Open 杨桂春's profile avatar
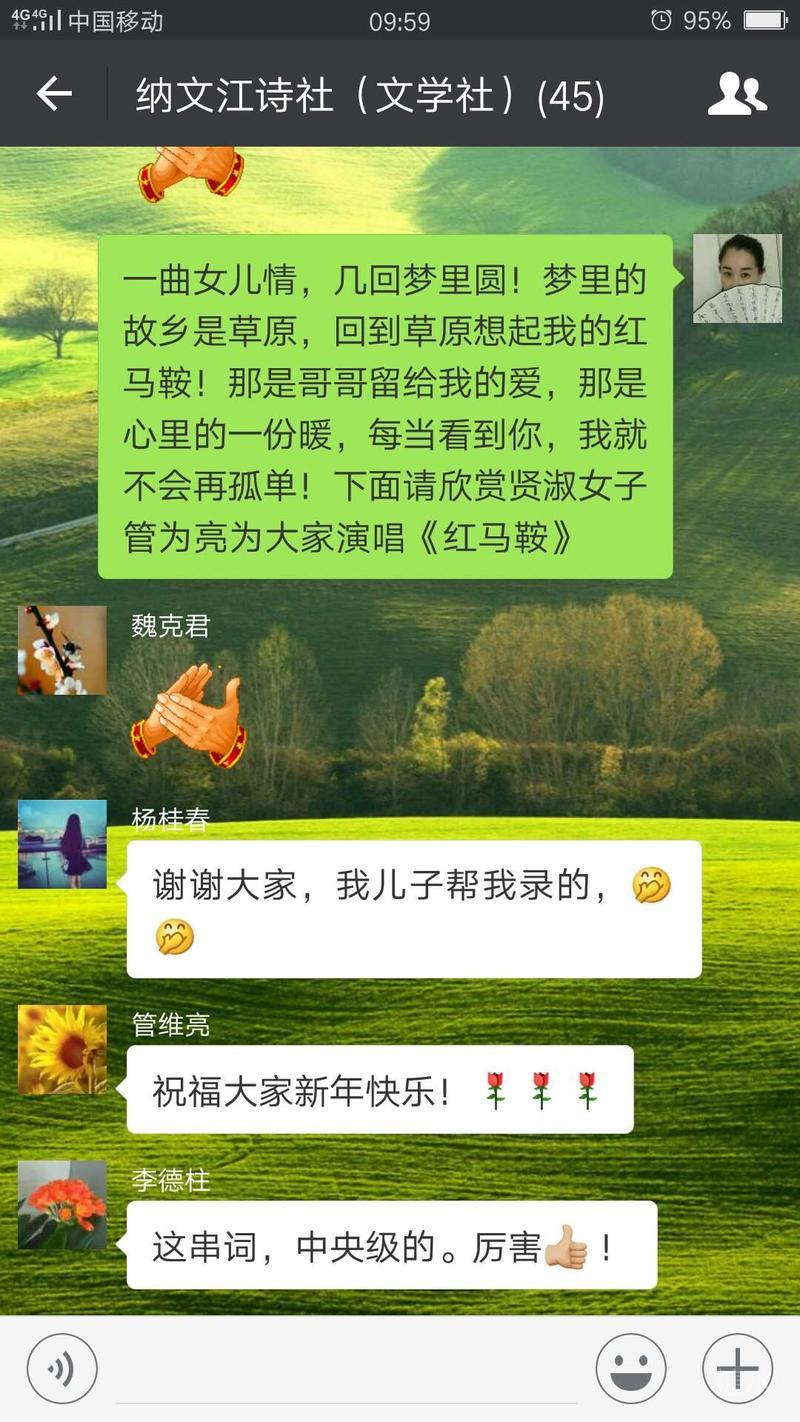The image size is (800, 1422). tap(62, 844)
